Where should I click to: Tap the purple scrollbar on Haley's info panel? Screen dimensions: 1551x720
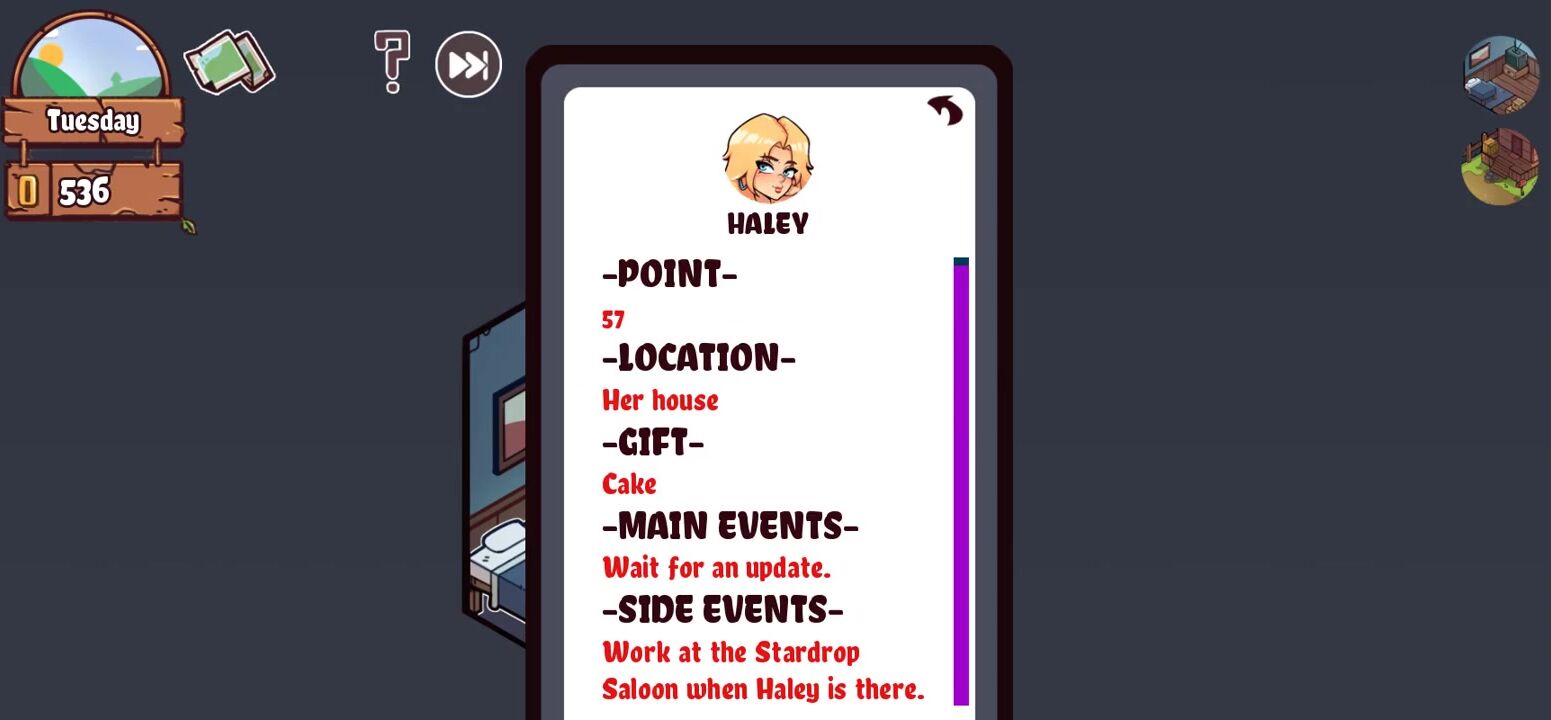[x=961, y=482]
